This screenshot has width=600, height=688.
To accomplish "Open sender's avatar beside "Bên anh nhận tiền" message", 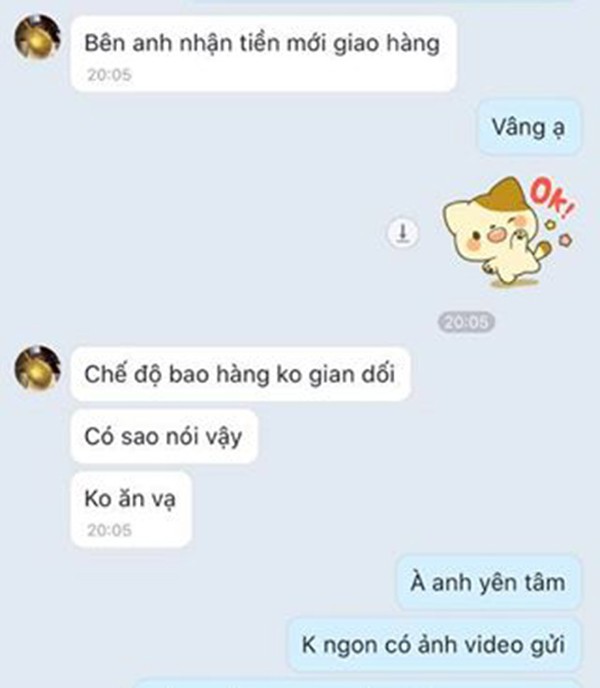I will click(38, 37).
